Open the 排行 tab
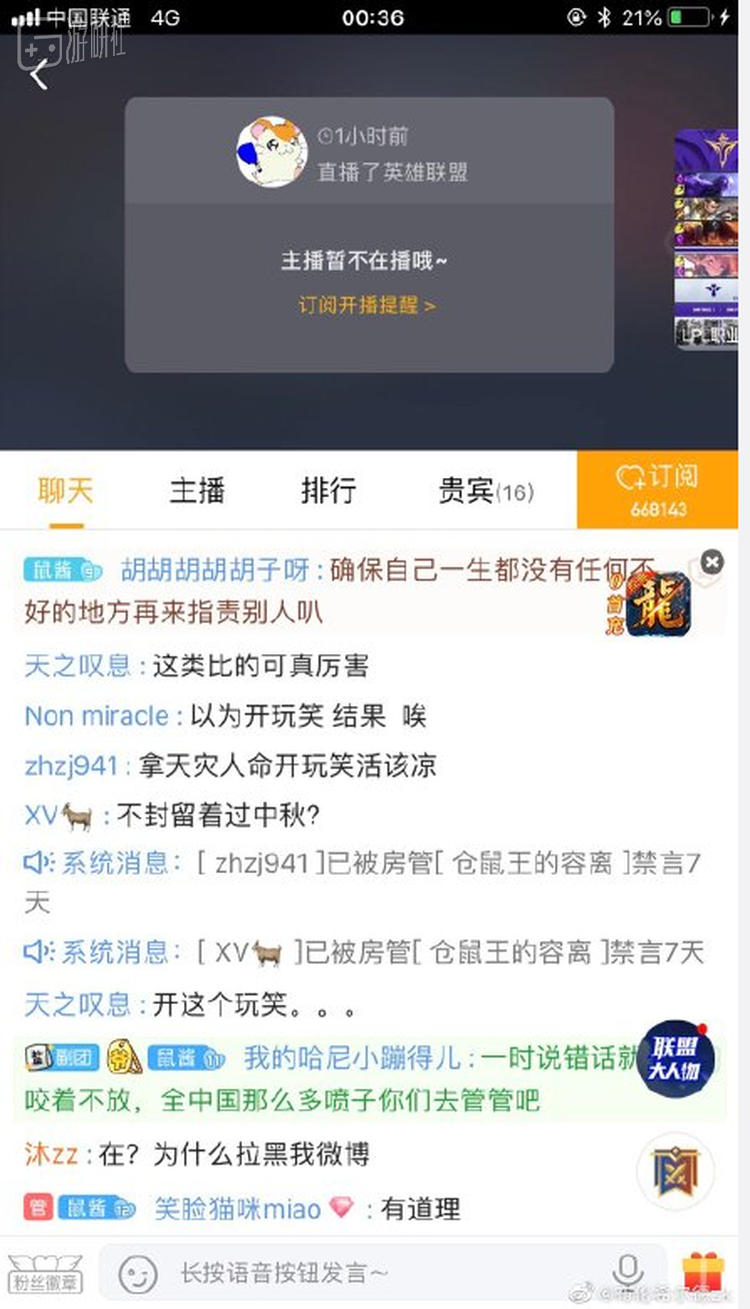 328,491
